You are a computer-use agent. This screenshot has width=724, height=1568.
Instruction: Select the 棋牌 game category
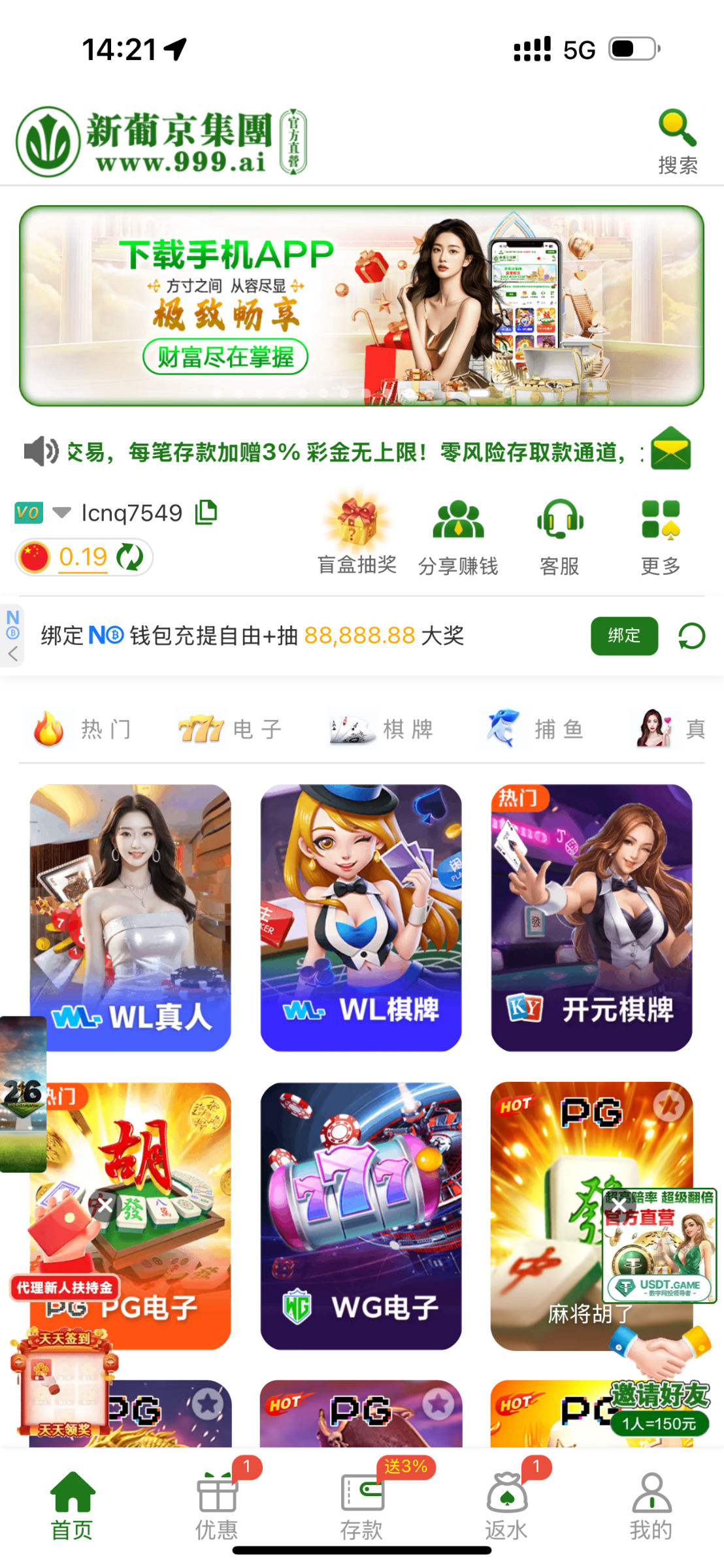(381, 728)
